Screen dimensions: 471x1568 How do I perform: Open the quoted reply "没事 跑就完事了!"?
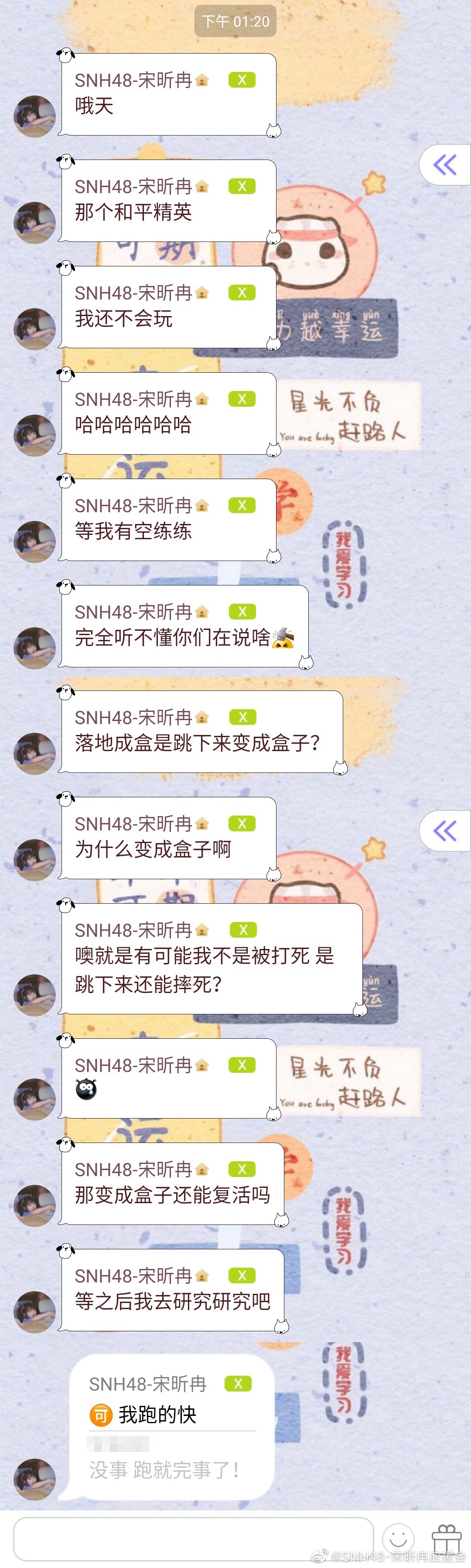[x=164, y=1469]
